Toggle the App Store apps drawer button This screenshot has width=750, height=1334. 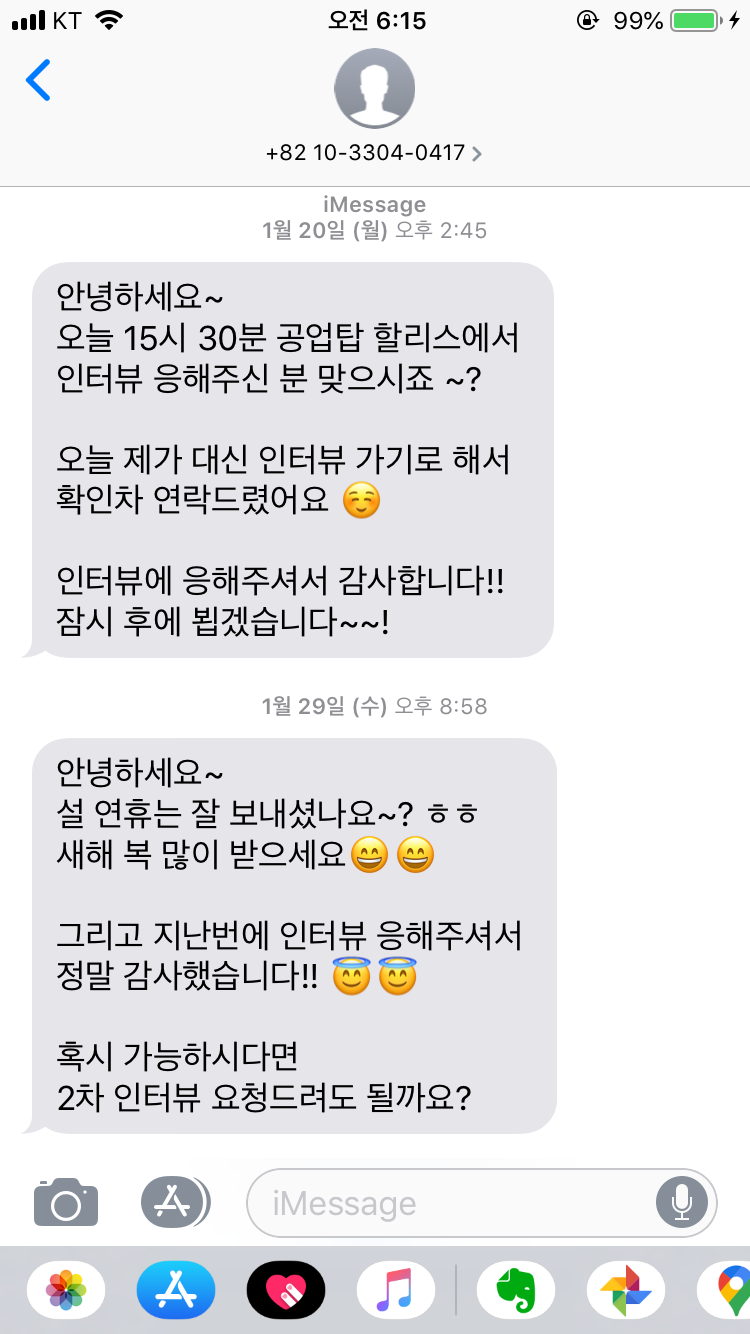(x=175, y=1201)
